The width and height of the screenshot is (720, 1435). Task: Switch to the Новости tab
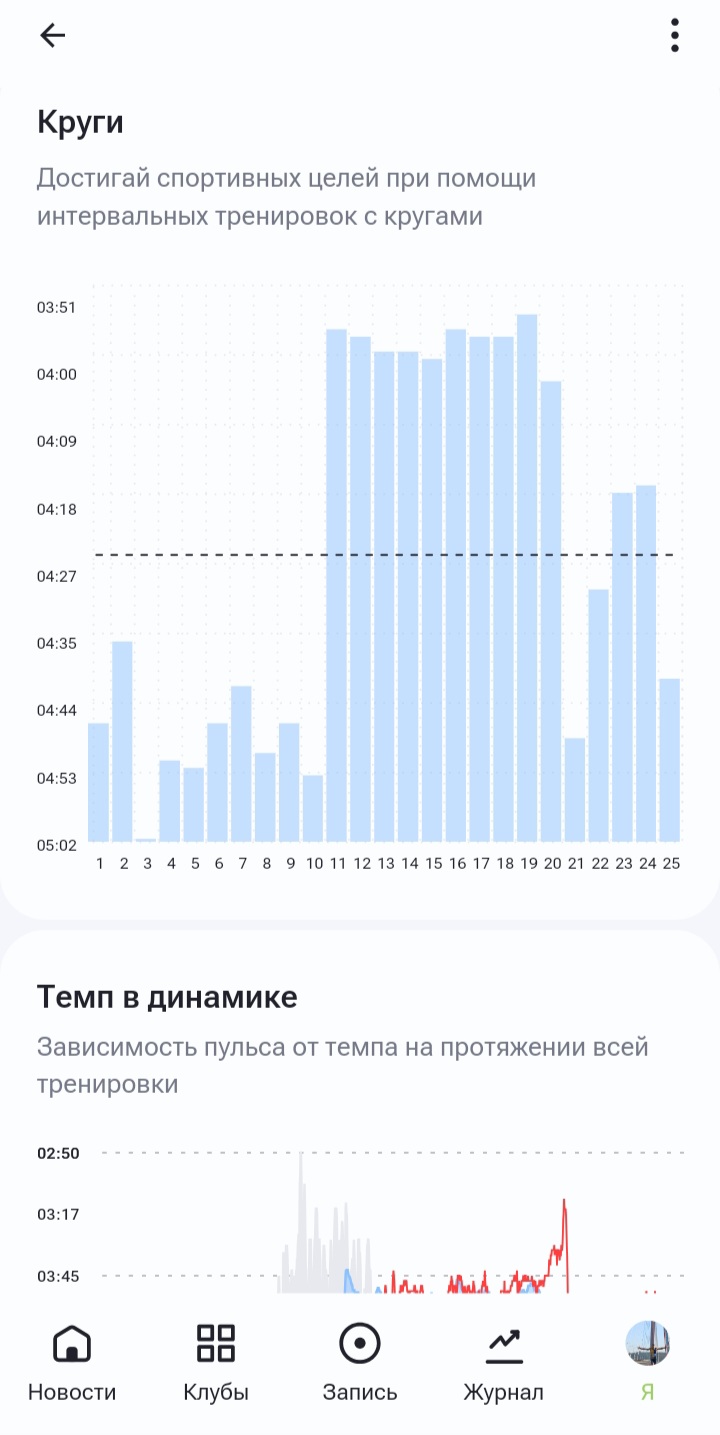tap(72, 1362)
